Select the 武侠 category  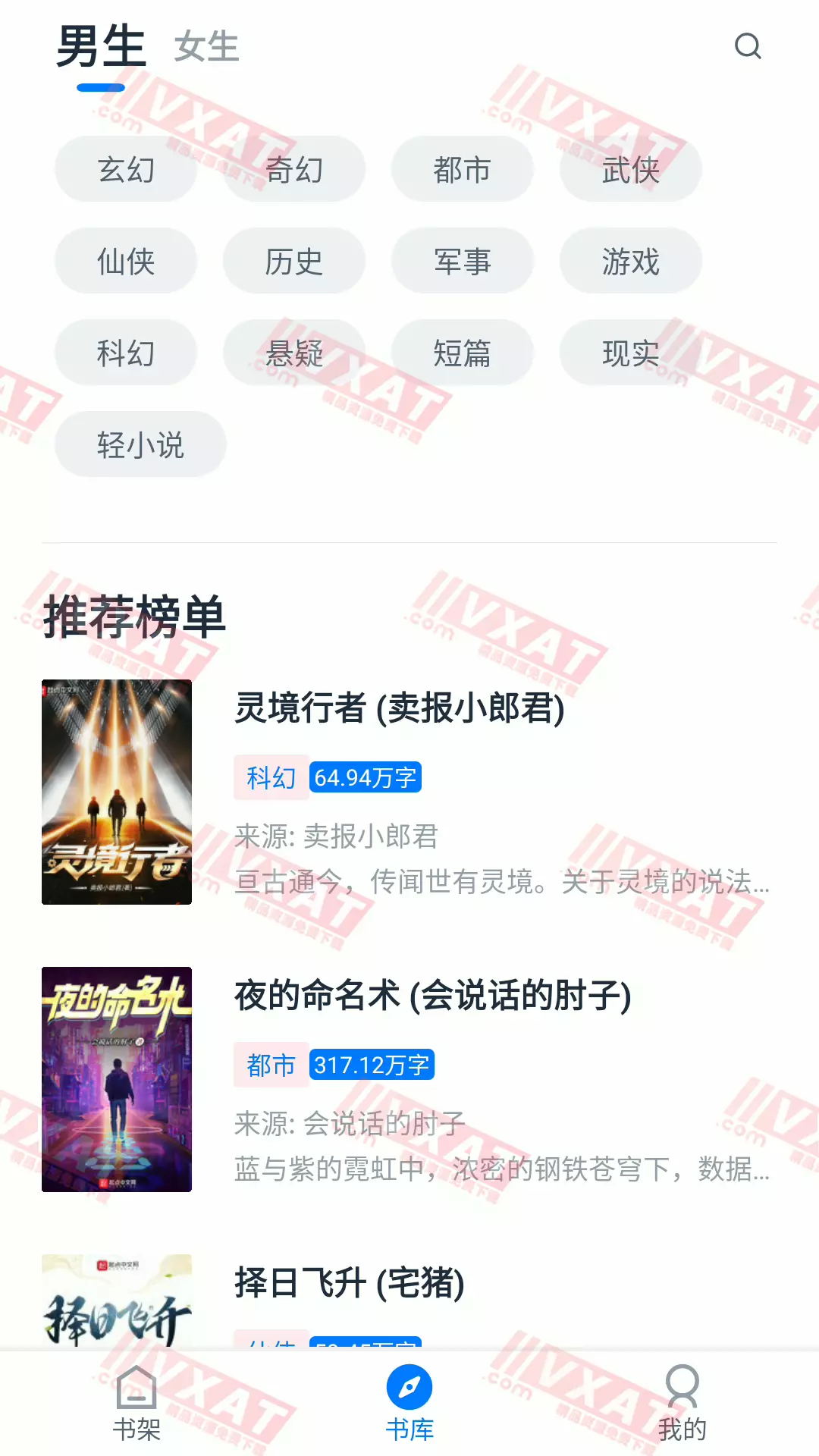click(630, 169)
